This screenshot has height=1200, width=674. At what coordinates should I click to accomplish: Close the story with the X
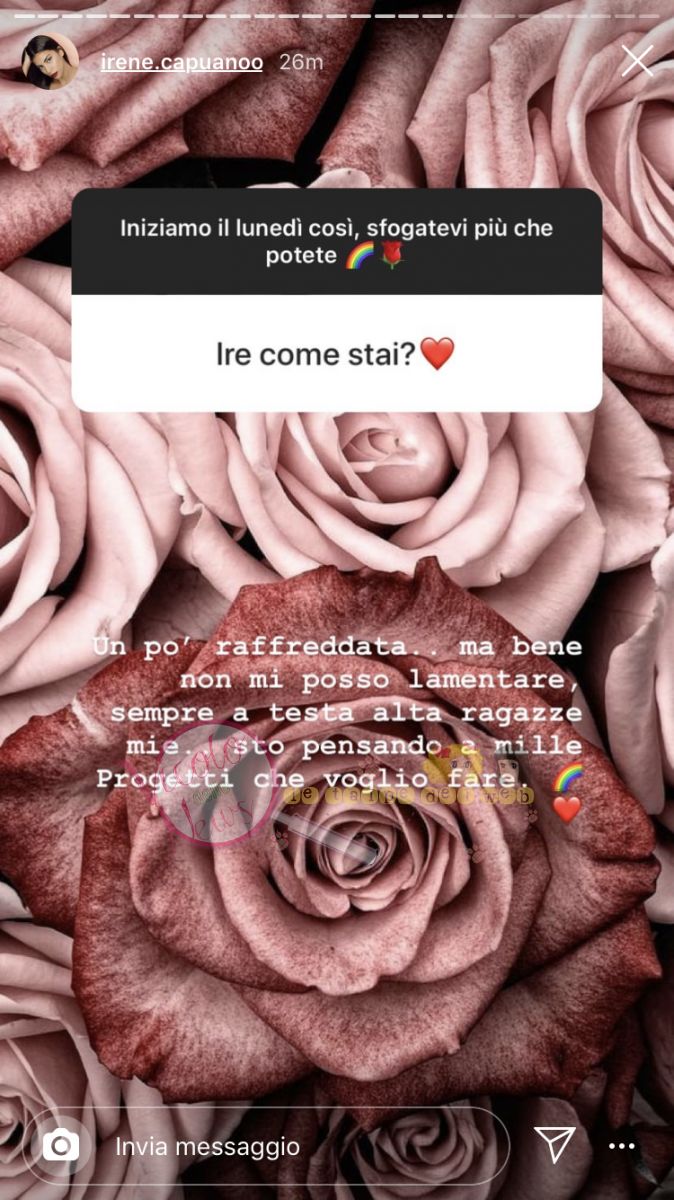point(636,62)
